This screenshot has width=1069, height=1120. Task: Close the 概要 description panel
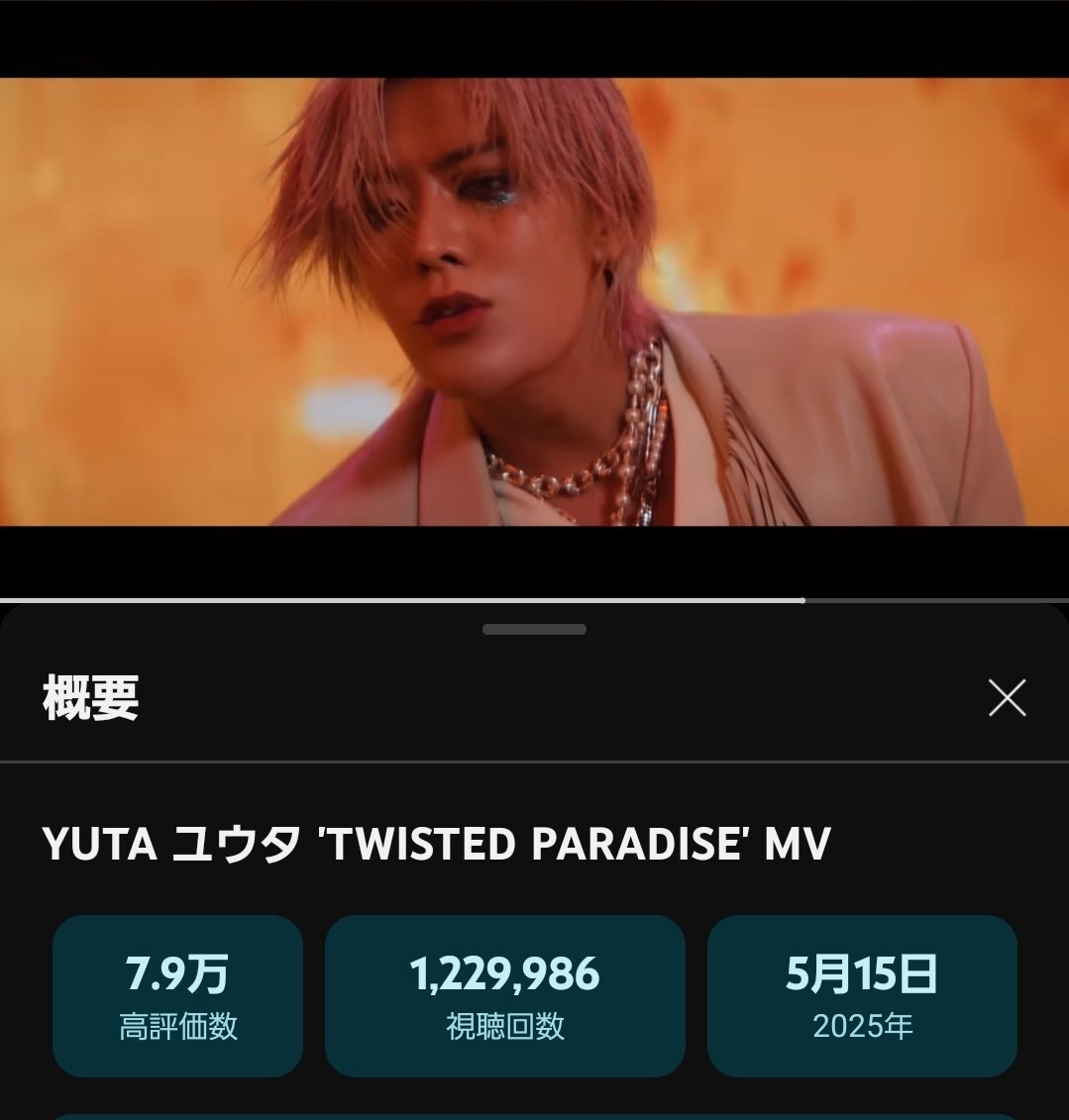[x=1007, y=698]
